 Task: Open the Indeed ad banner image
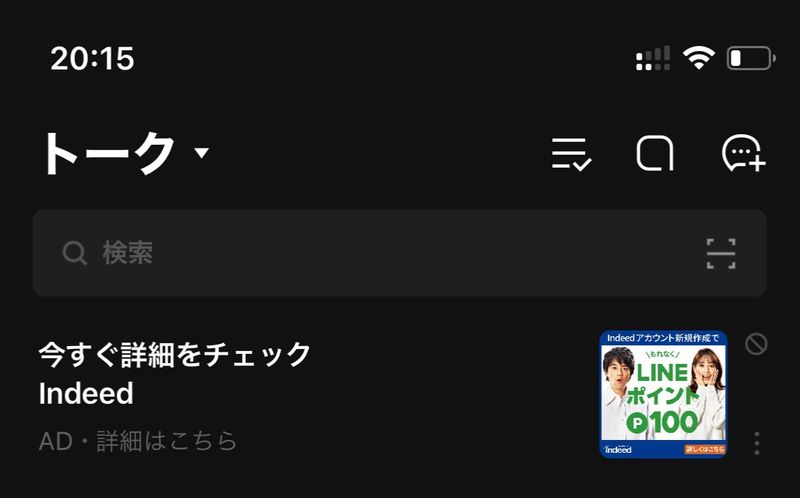tap(663, 394)
